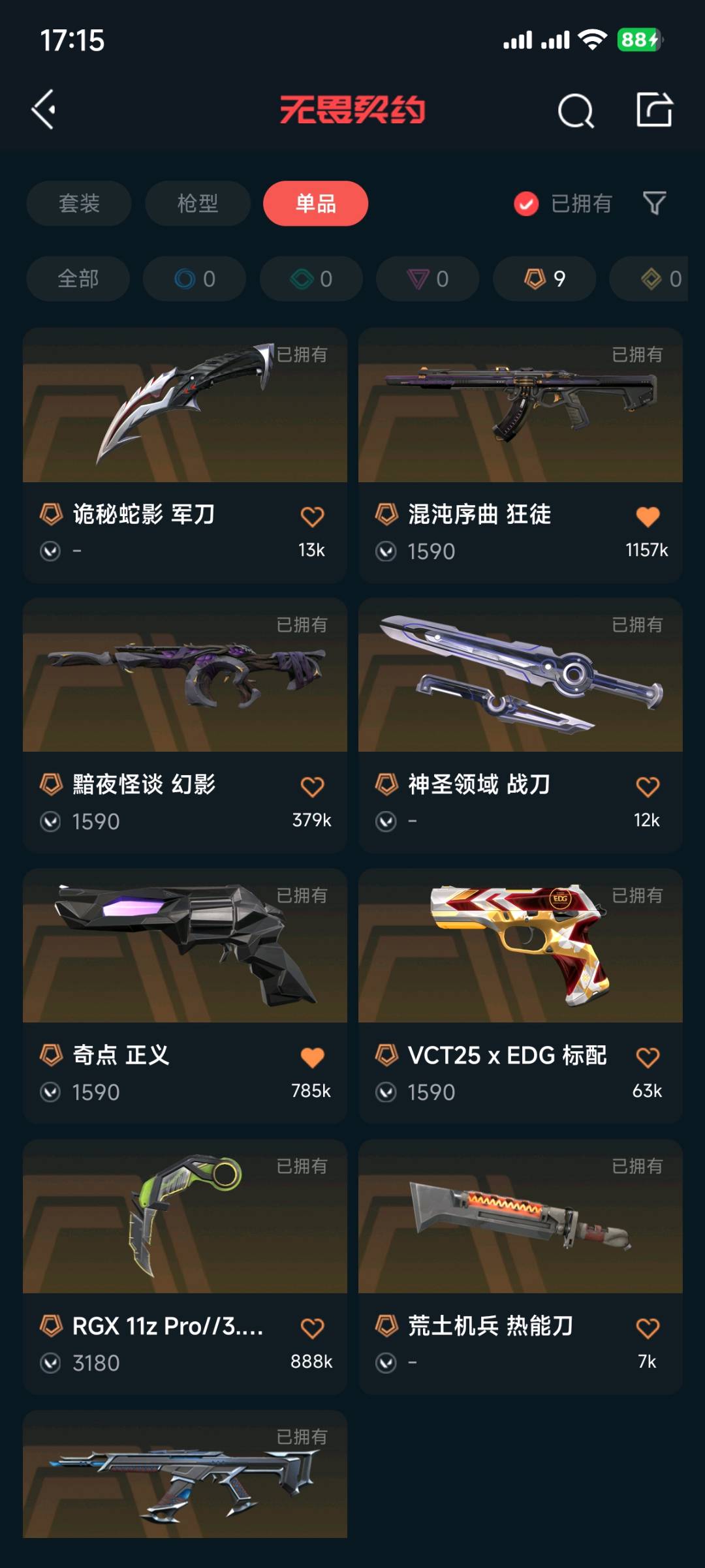The width and height of the screenshot is (705, 1568).
Task: Open the 奇点 正义 skin card
Action: [x=185, y=996]
